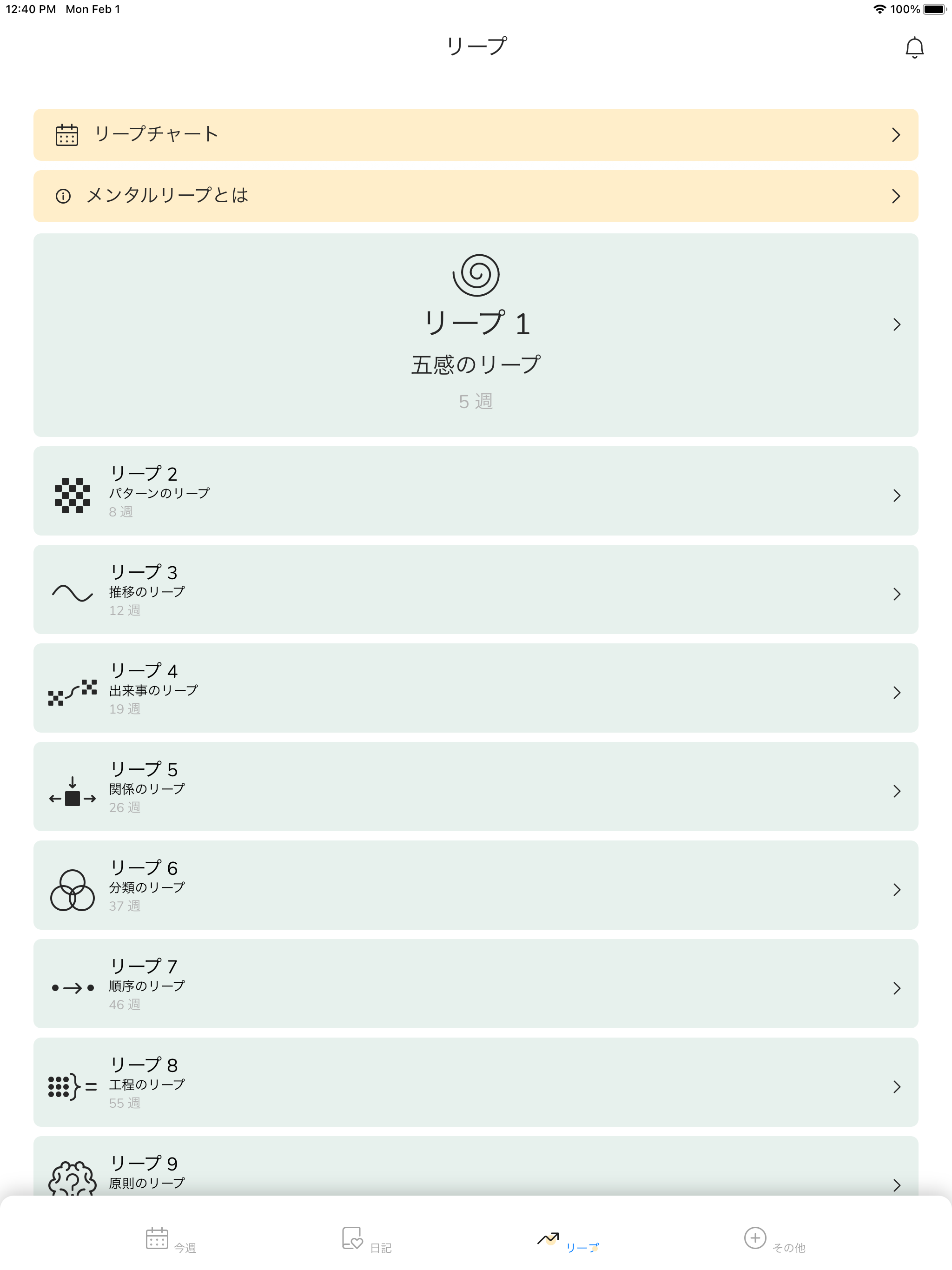Expand リープ 8 with its chevron
Viewport: 952px width, 1270px height.
[x=898, y=1086]
